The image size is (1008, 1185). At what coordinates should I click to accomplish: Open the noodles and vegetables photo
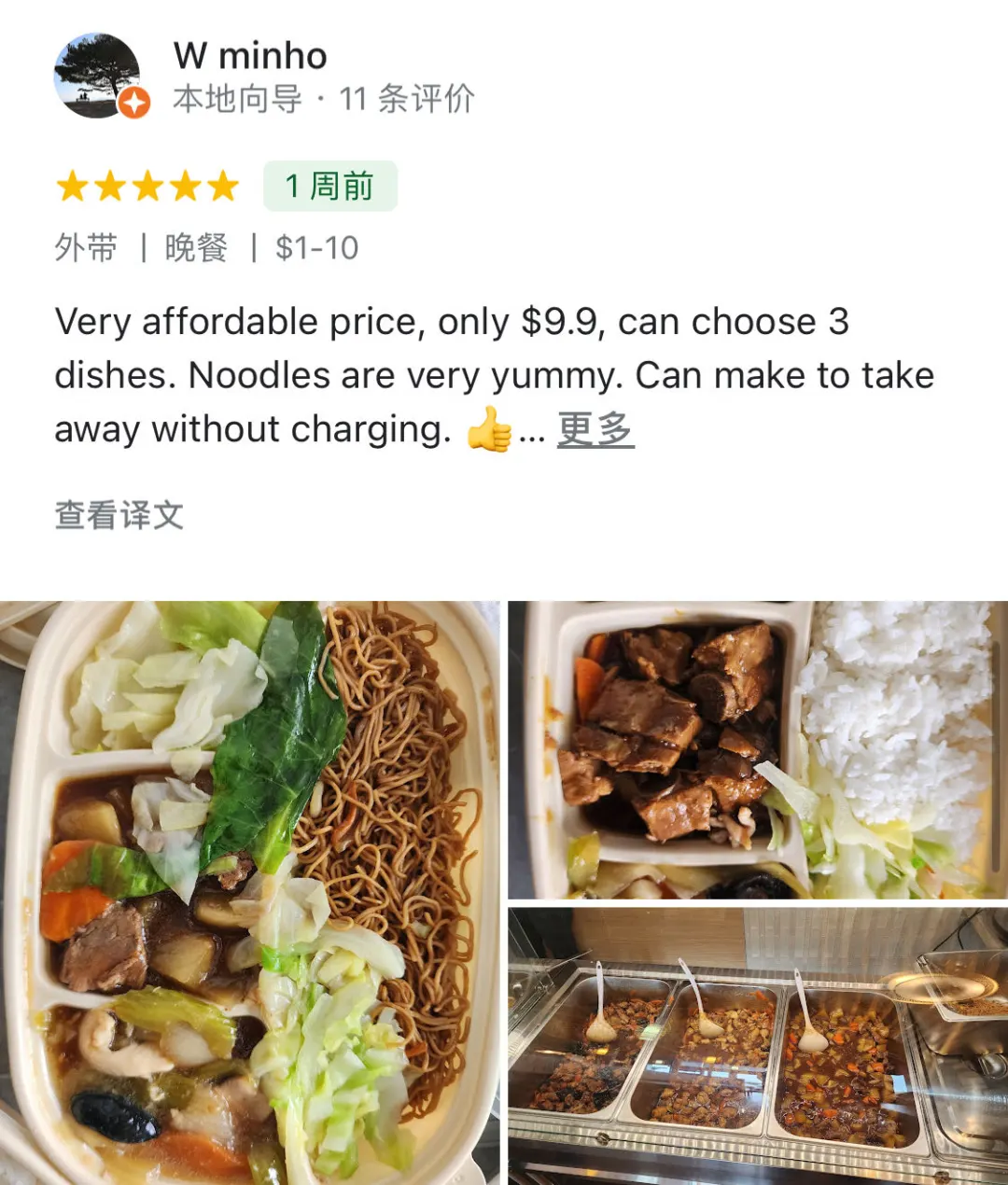pos(250,892)
